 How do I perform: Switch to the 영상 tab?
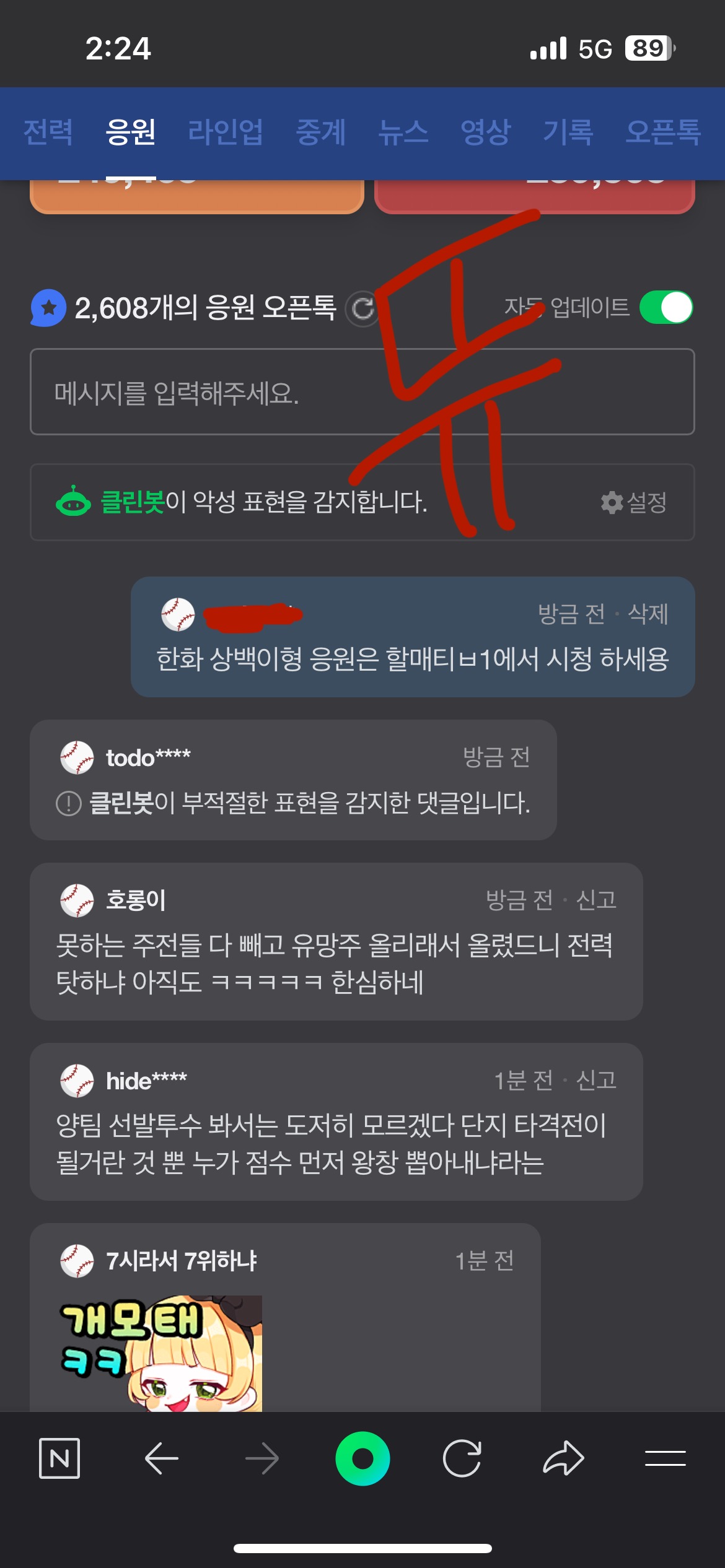(485, 133)
